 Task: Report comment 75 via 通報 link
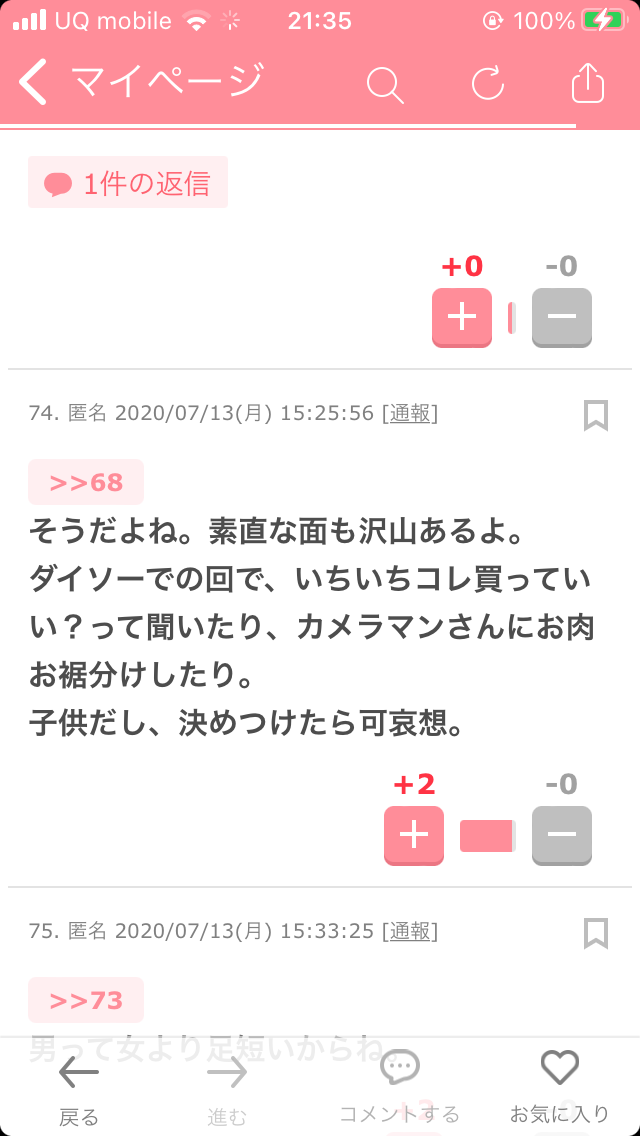pyautogui.click(x=410, y=930)
